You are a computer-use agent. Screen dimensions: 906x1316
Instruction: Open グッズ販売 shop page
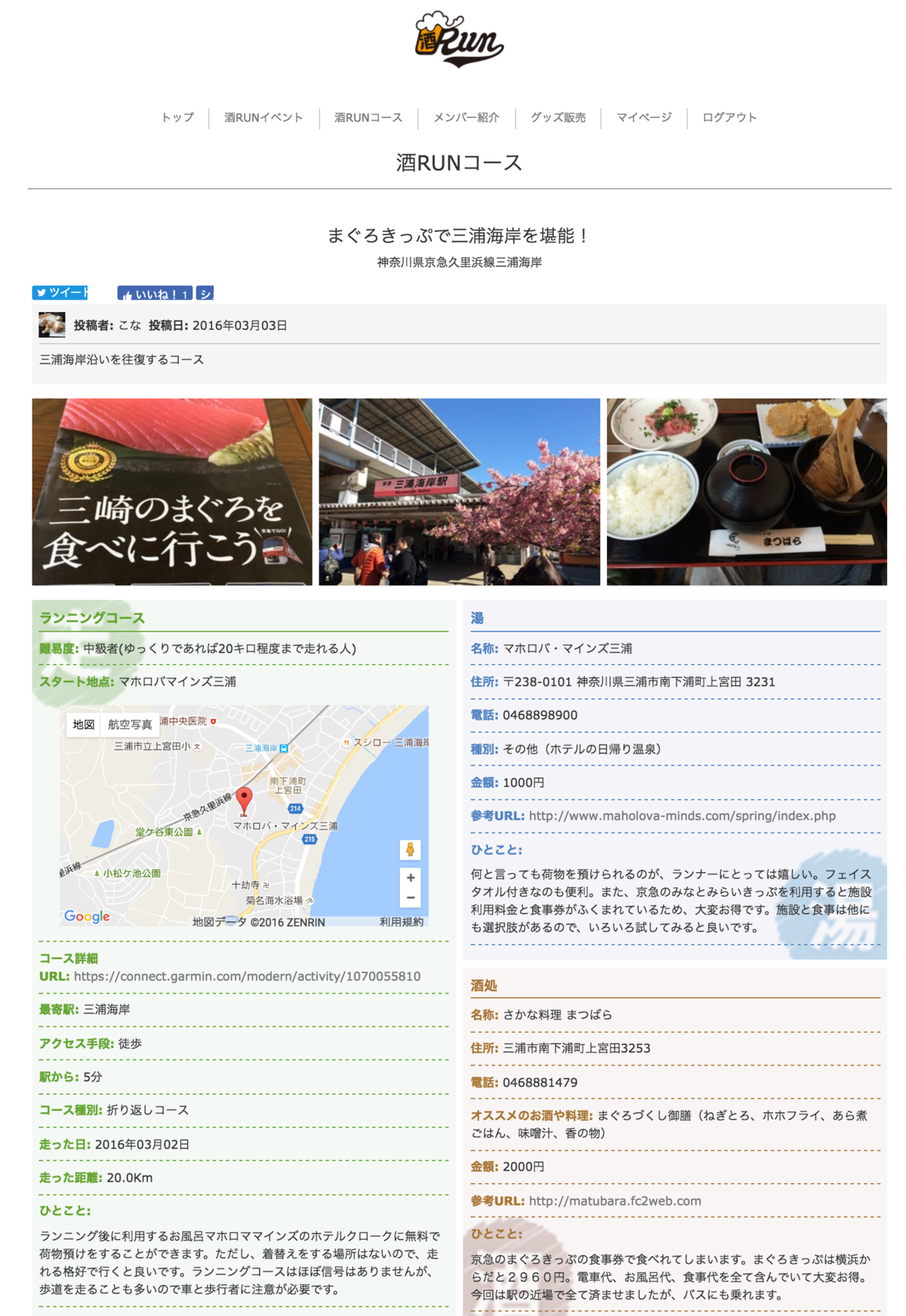(558, 118)
